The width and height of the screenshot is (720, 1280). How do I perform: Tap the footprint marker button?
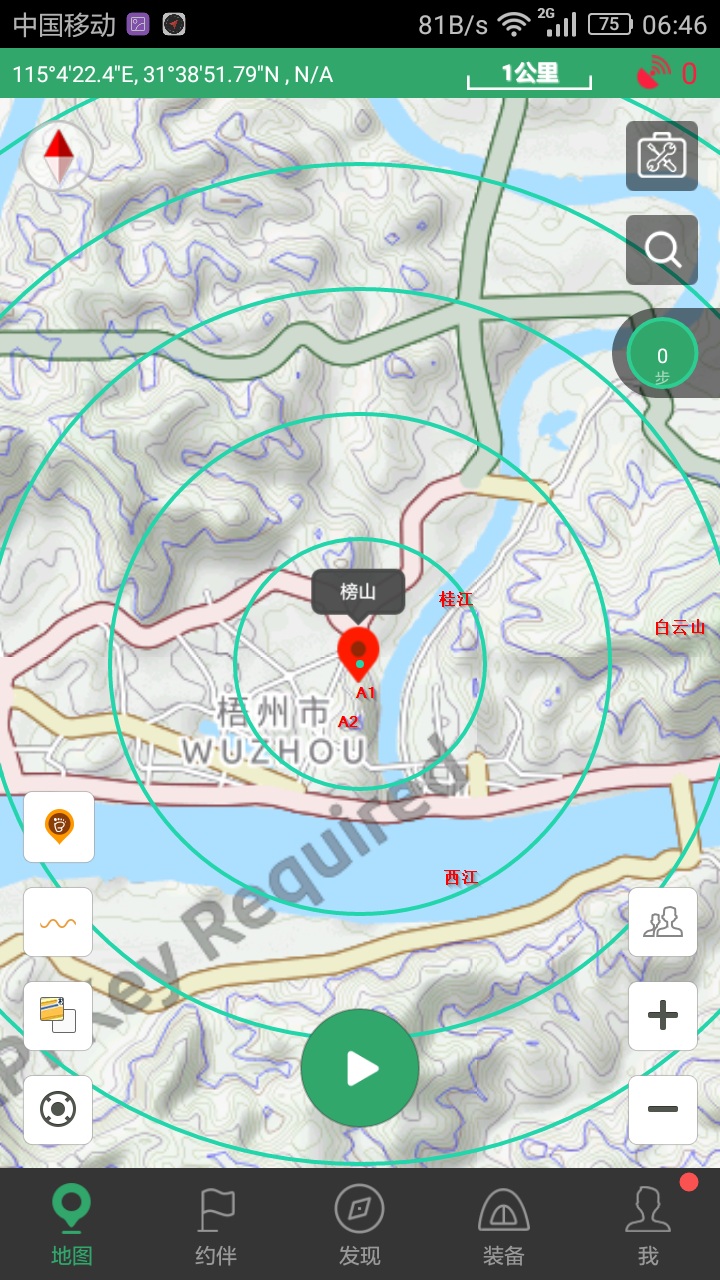click(59, 826)
